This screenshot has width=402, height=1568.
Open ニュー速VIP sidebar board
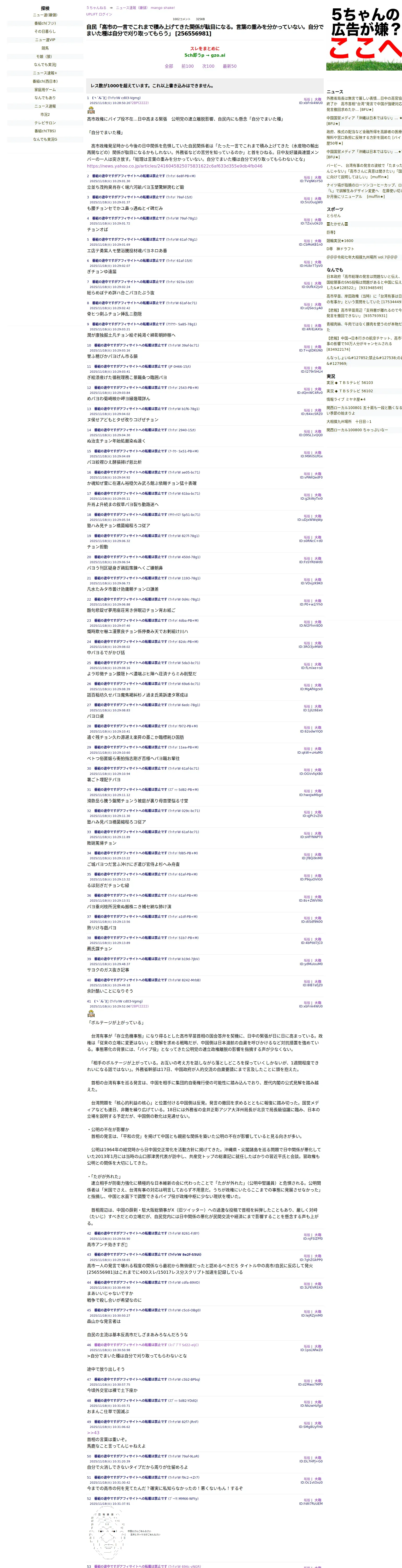point(45,39)
